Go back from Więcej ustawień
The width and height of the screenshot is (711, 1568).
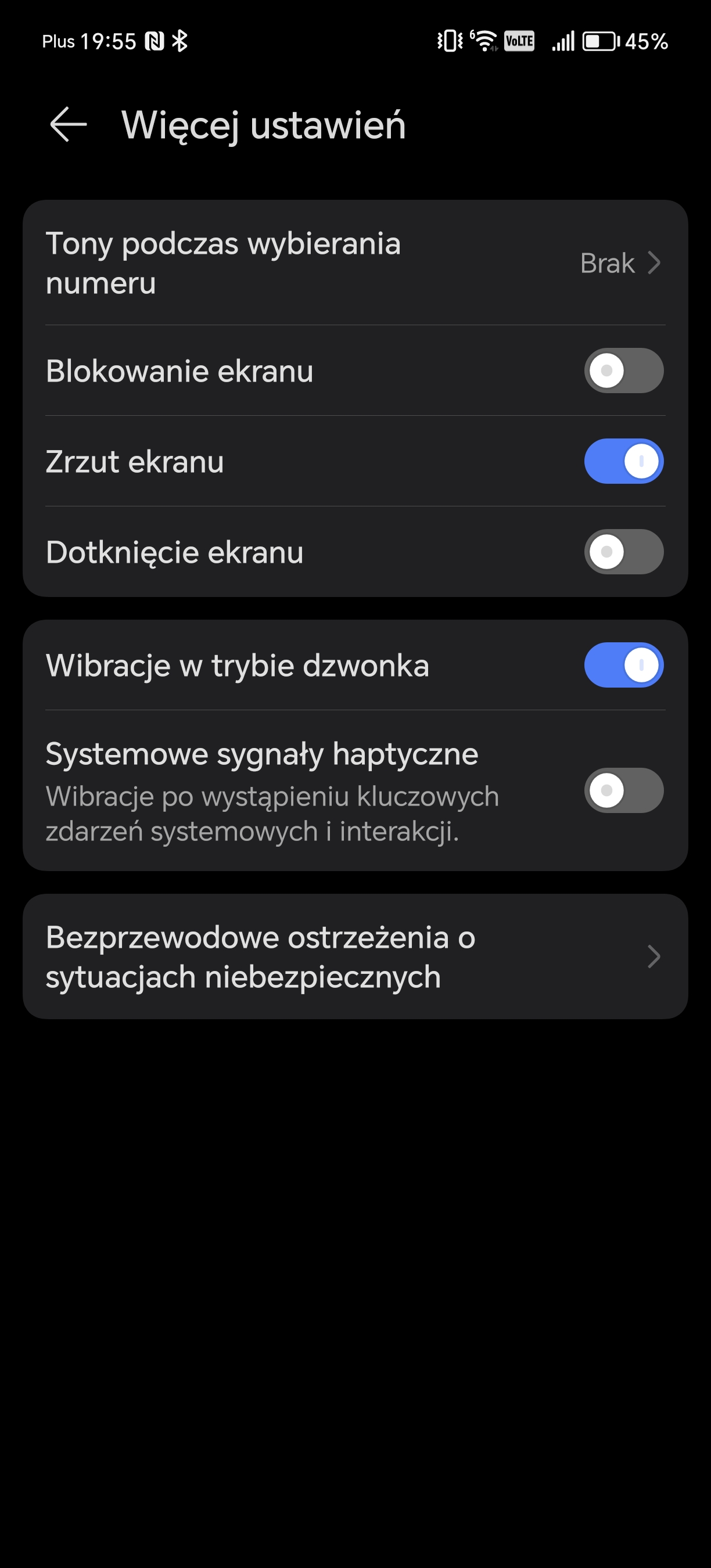(68, 124)
